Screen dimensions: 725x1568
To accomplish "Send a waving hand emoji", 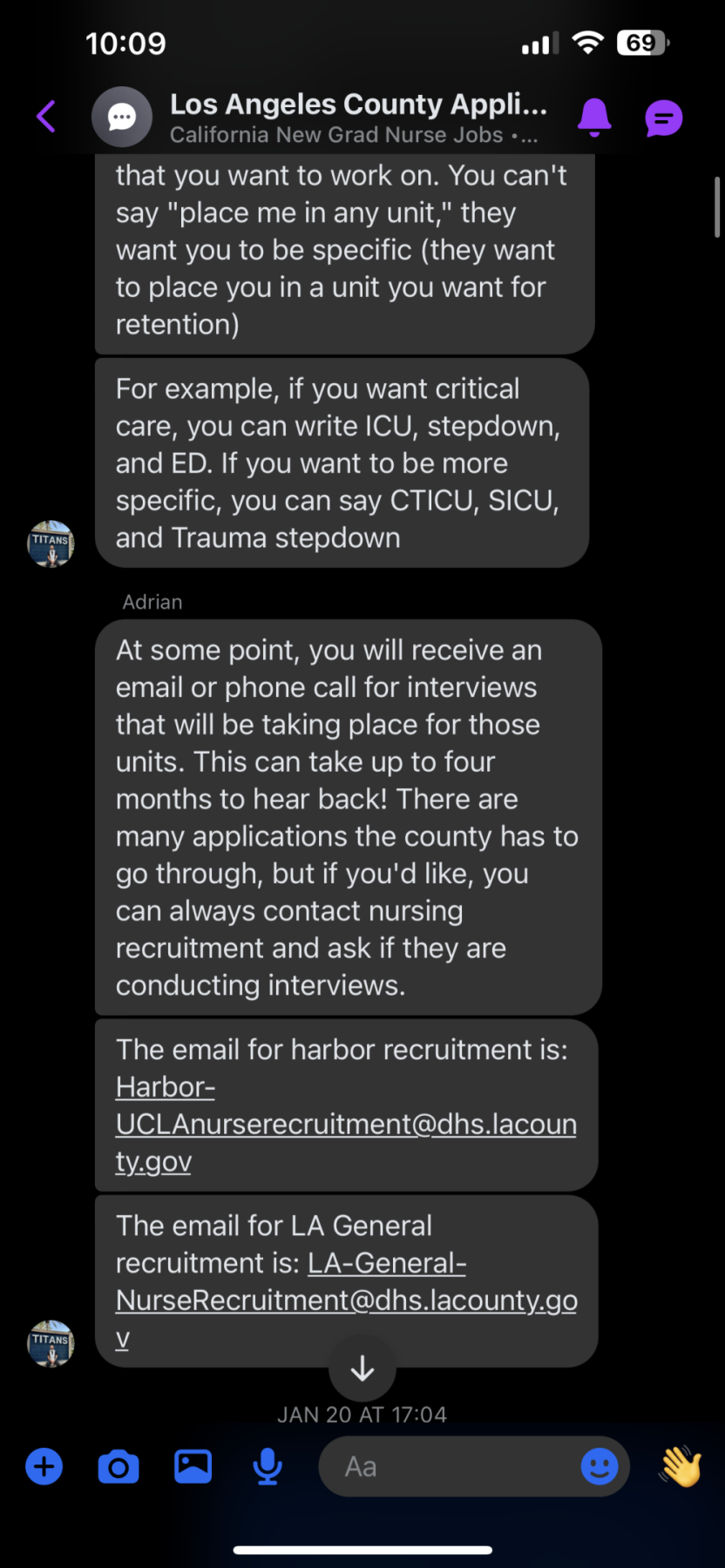I will 681,1466.
